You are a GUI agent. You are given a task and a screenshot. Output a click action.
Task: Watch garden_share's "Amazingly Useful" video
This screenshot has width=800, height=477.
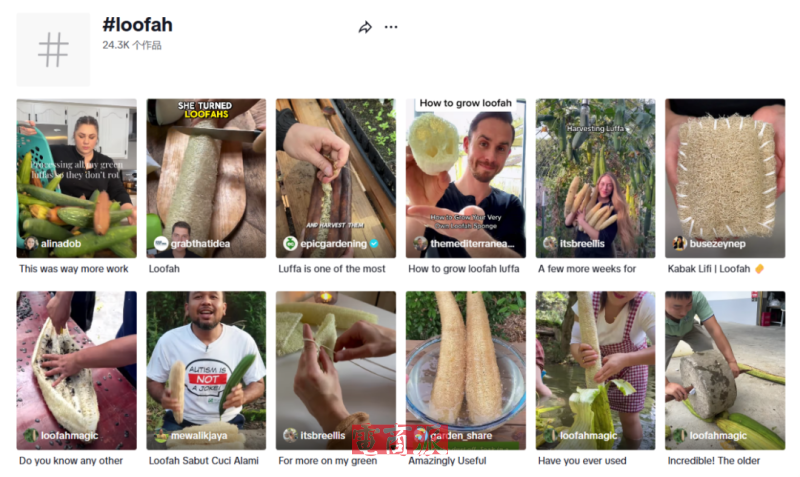(465, 370)
